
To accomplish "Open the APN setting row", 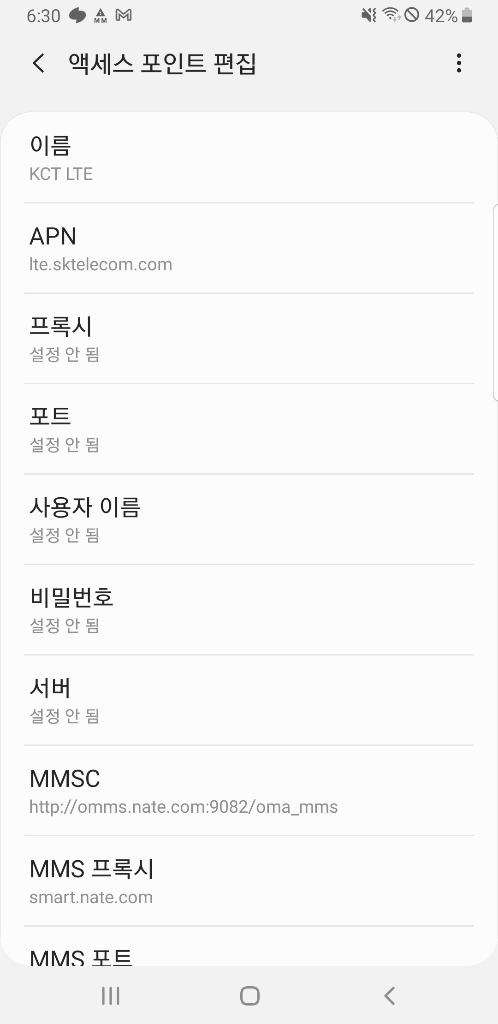I will tap(249, 248).
